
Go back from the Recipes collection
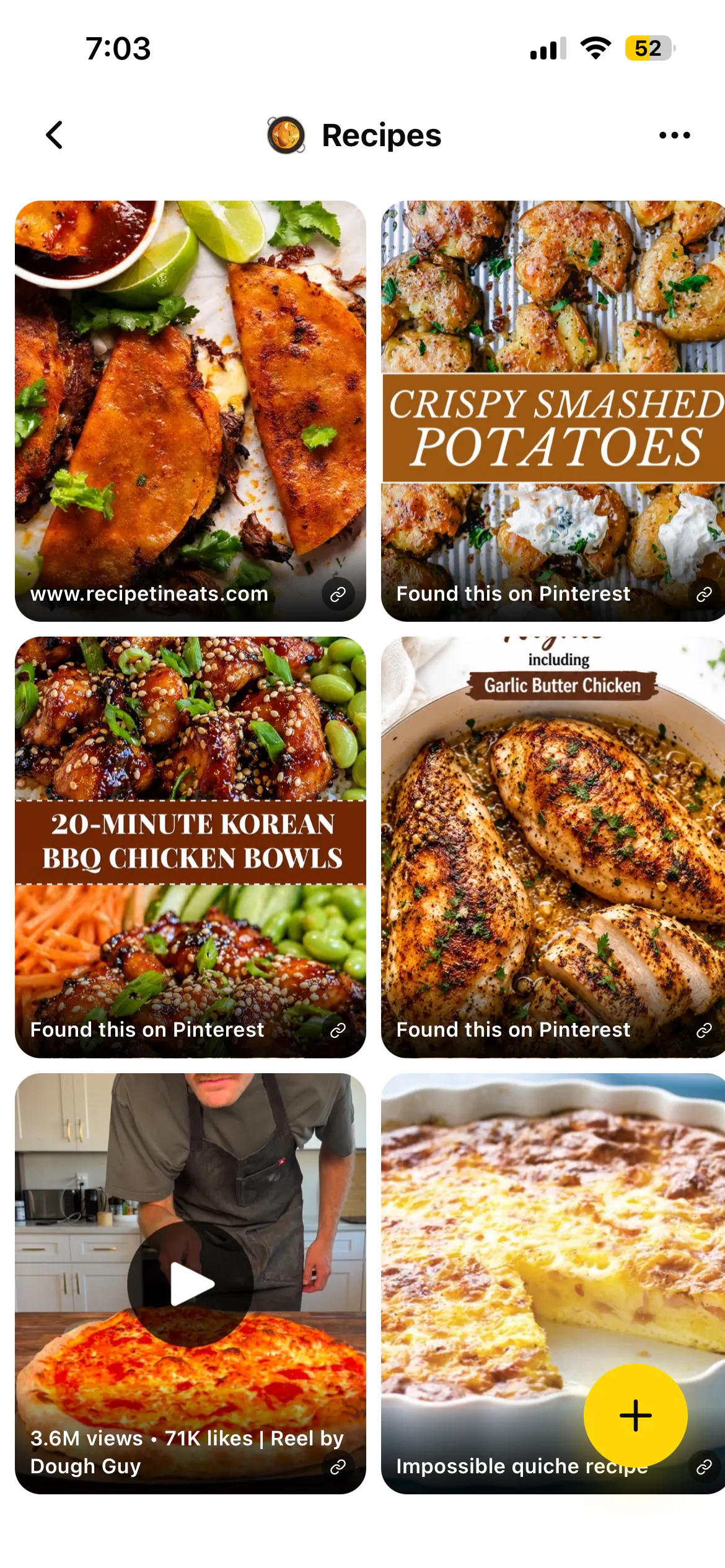[x=55, y=135]
